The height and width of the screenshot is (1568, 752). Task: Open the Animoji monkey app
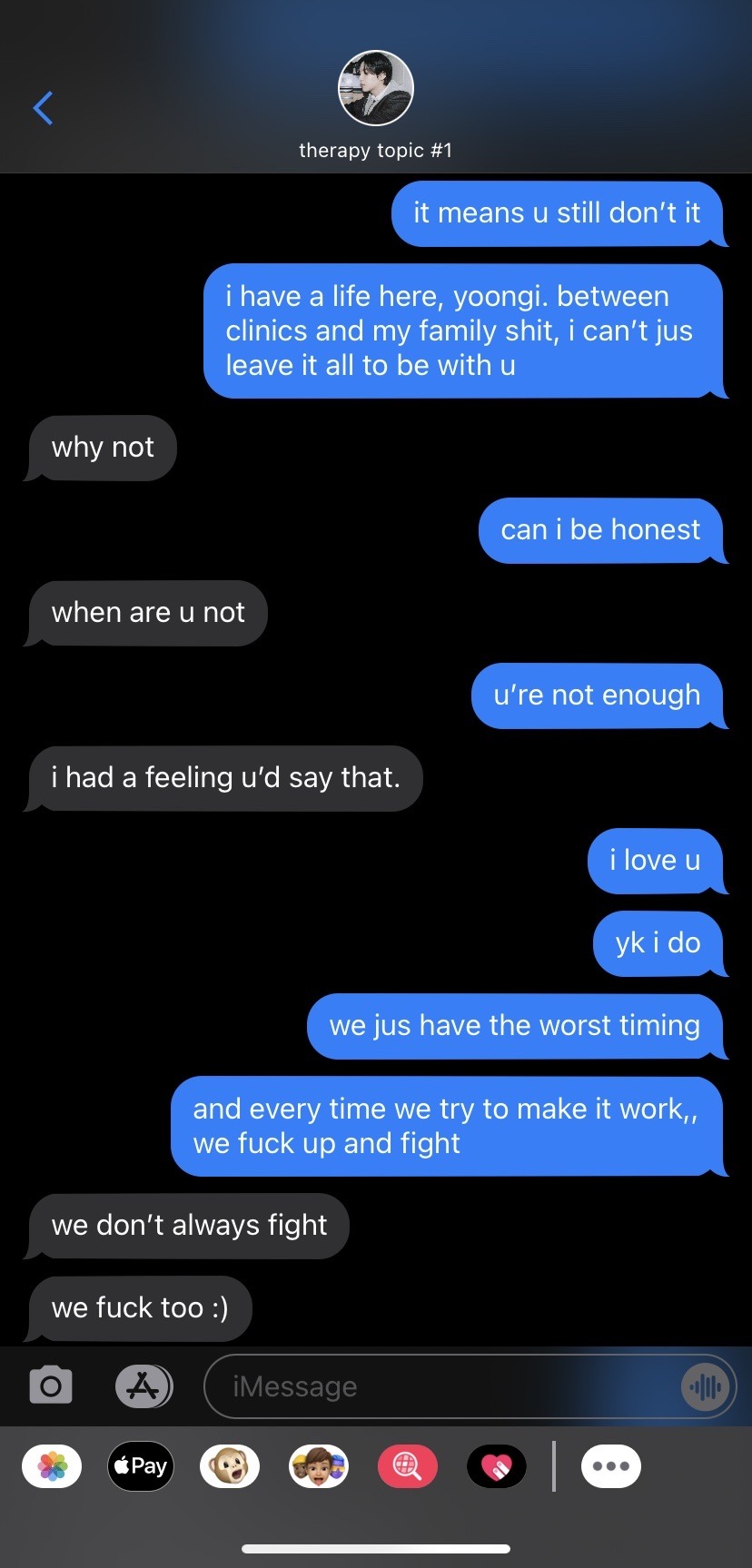(x=230, y=1466)
